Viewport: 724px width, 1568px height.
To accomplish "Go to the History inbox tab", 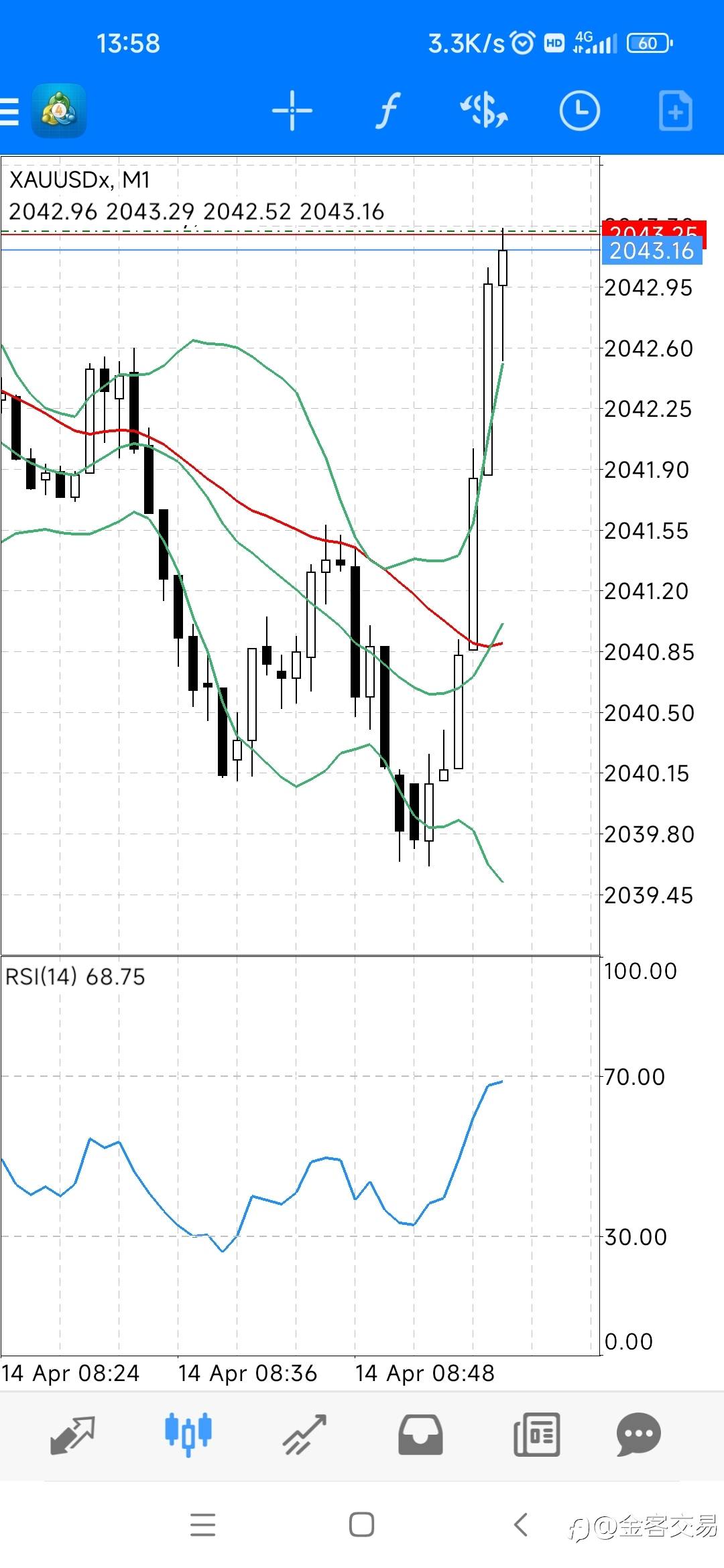I will pos(420,1435).
